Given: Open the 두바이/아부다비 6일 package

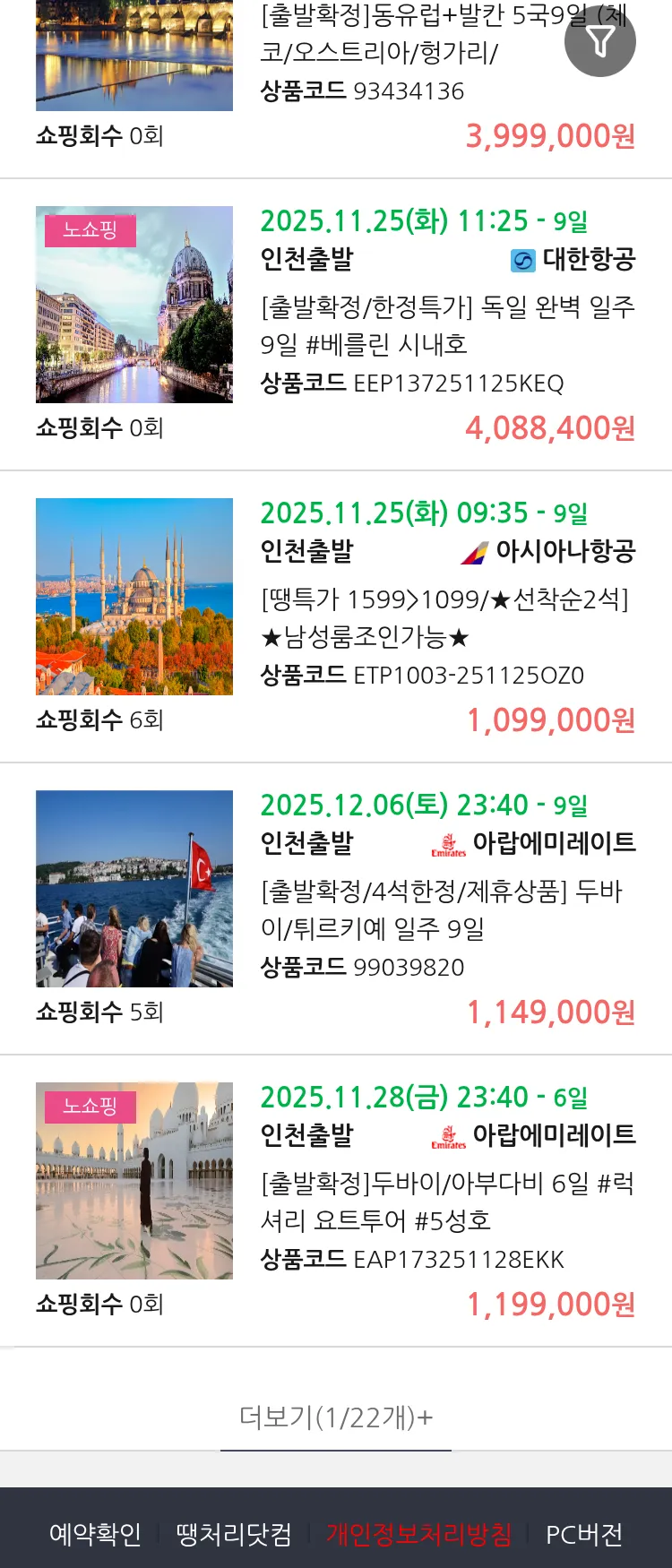Looking at the screenshot, I should 446,1202.
